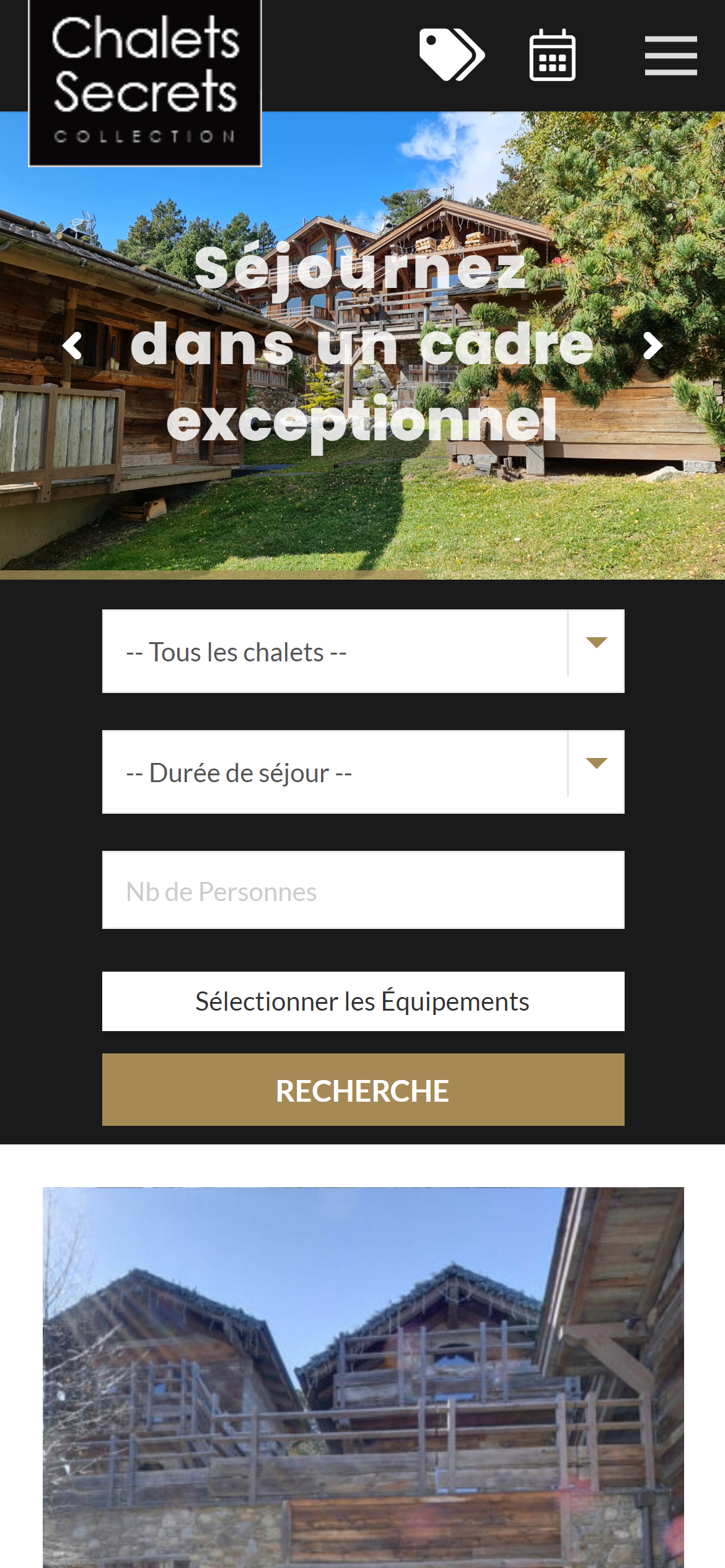This screenshot has height=1568, width=725.
Task: Expand the Durée de séjour dropdown
Action: (x=363, y=772)
